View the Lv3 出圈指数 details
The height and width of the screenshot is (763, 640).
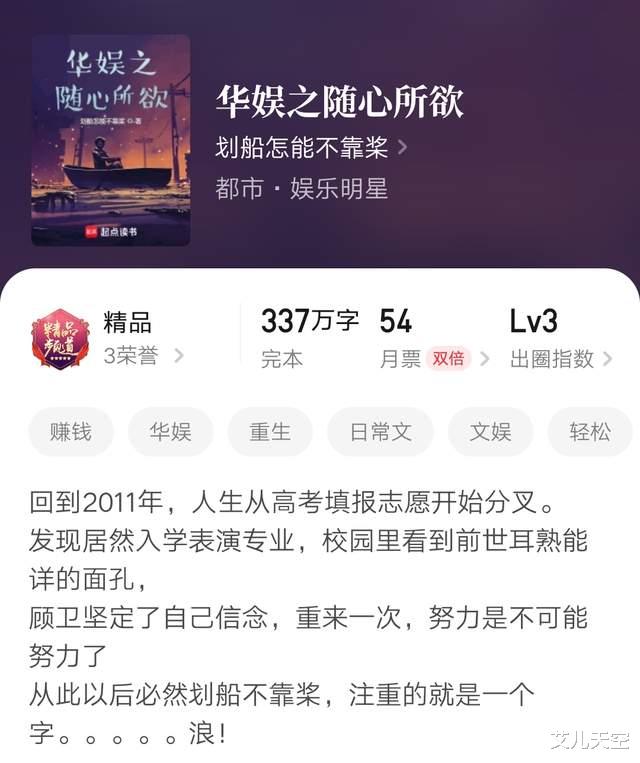point(560,340)
